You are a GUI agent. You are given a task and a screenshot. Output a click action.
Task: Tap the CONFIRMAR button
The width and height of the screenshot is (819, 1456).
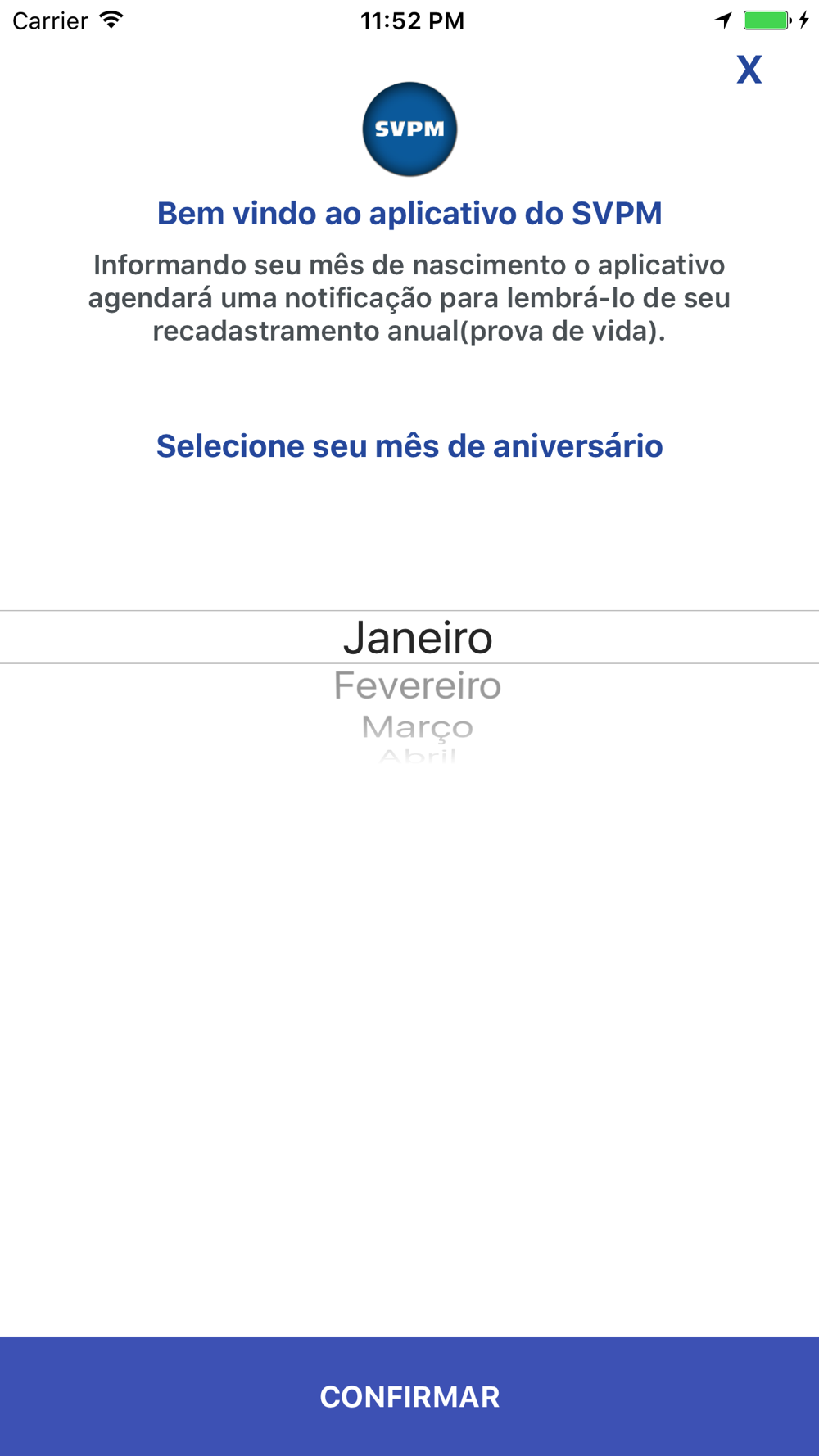(x=409, y=1396)
